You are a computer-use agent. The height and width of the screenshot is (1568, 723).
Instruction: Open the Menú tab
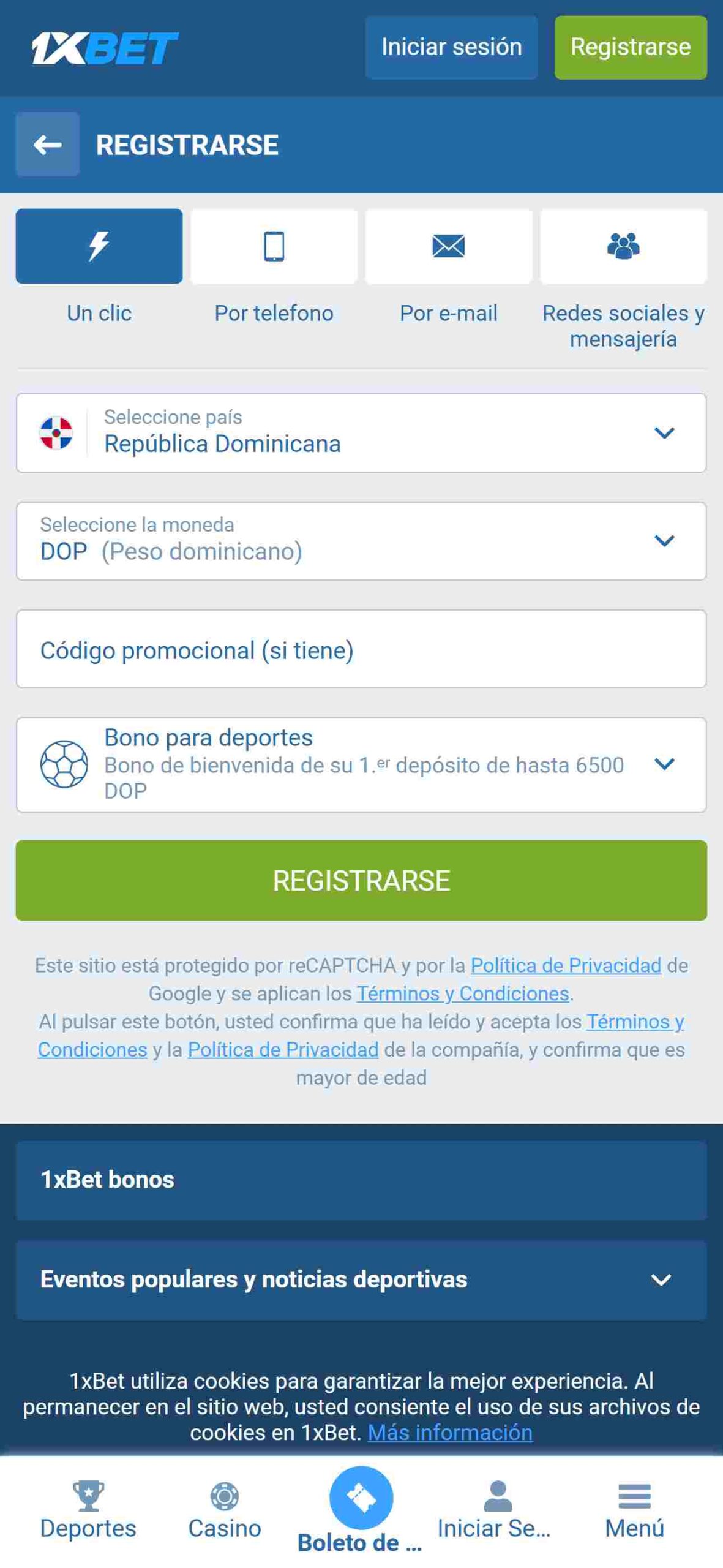coord(634,1510)
